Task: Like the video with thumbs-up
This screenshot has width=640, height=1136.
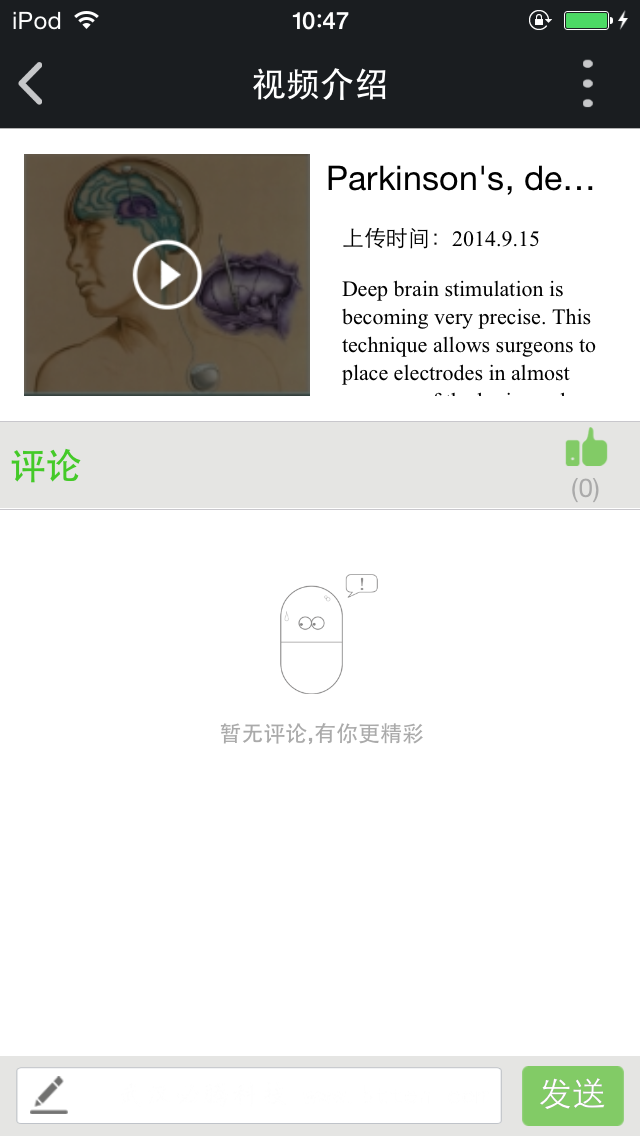Action: tap(585, 449)
